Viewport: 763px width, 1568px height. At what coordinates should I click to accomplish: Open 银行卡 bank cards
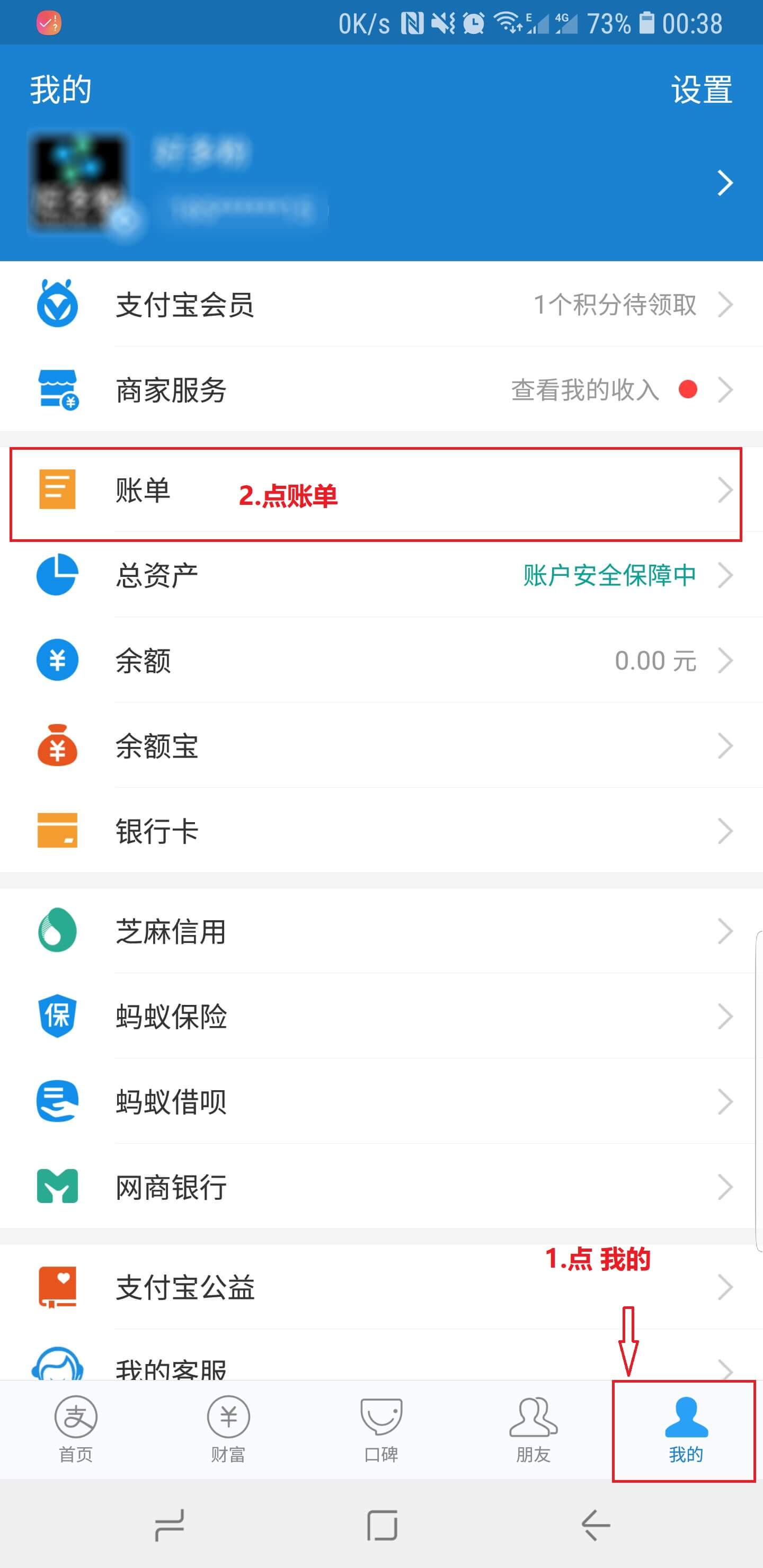pos(381,831)
